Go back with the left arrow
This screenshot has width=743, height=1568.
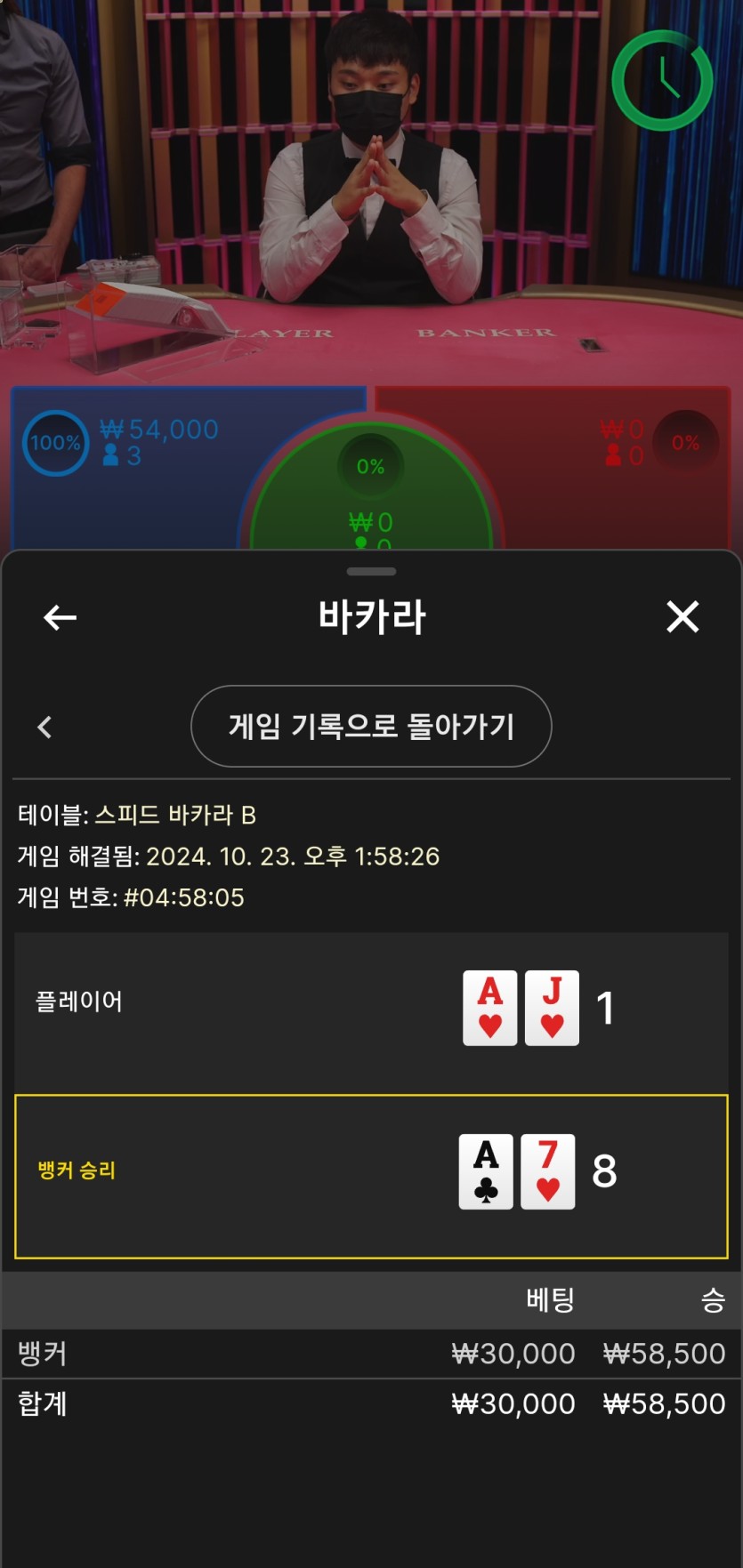tap(60, 617)
